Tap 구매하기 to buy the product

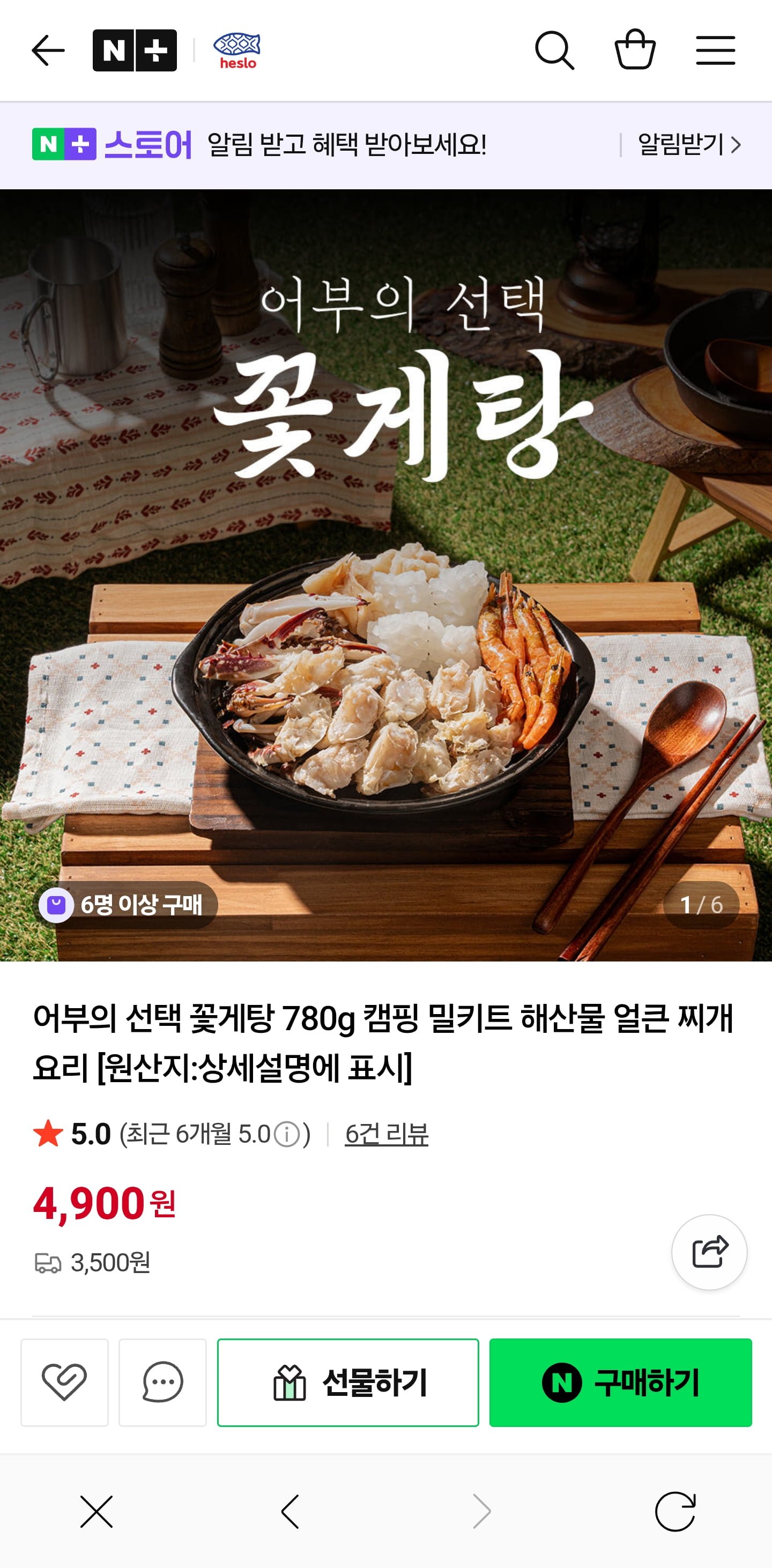pos(620,1382)
